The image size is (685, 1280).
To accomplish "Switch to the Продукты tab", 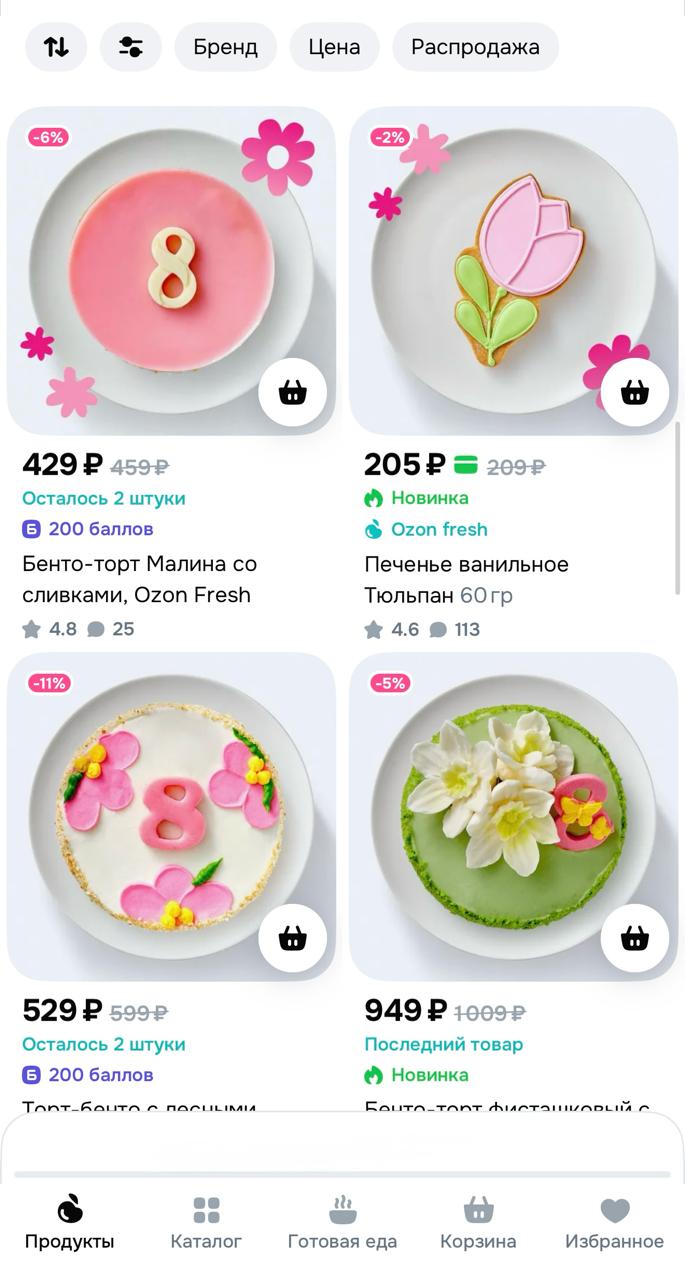I will click(70, 1222).
